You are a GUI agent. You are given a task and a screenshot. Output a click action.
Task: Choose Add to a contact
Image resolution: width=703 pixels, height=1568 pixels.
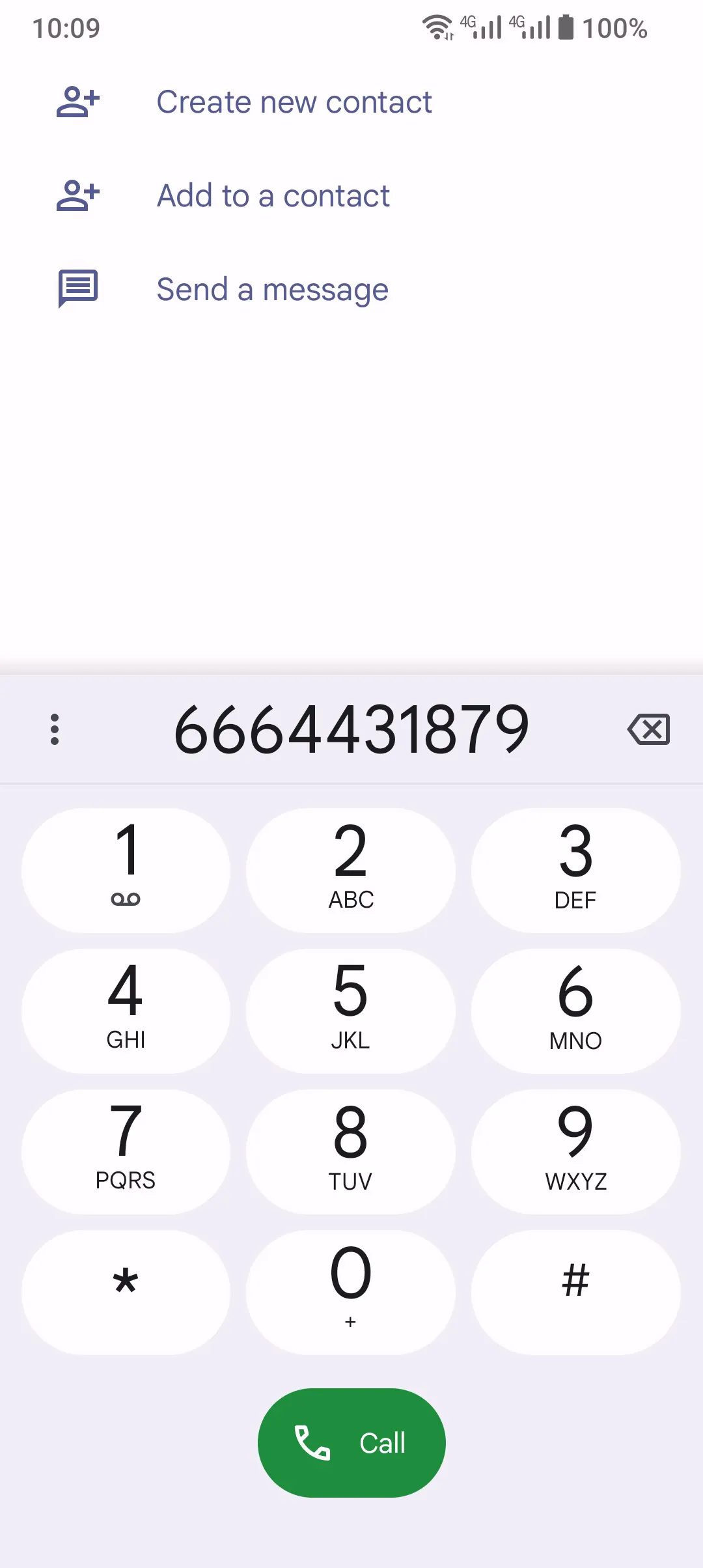coord(273,196)
